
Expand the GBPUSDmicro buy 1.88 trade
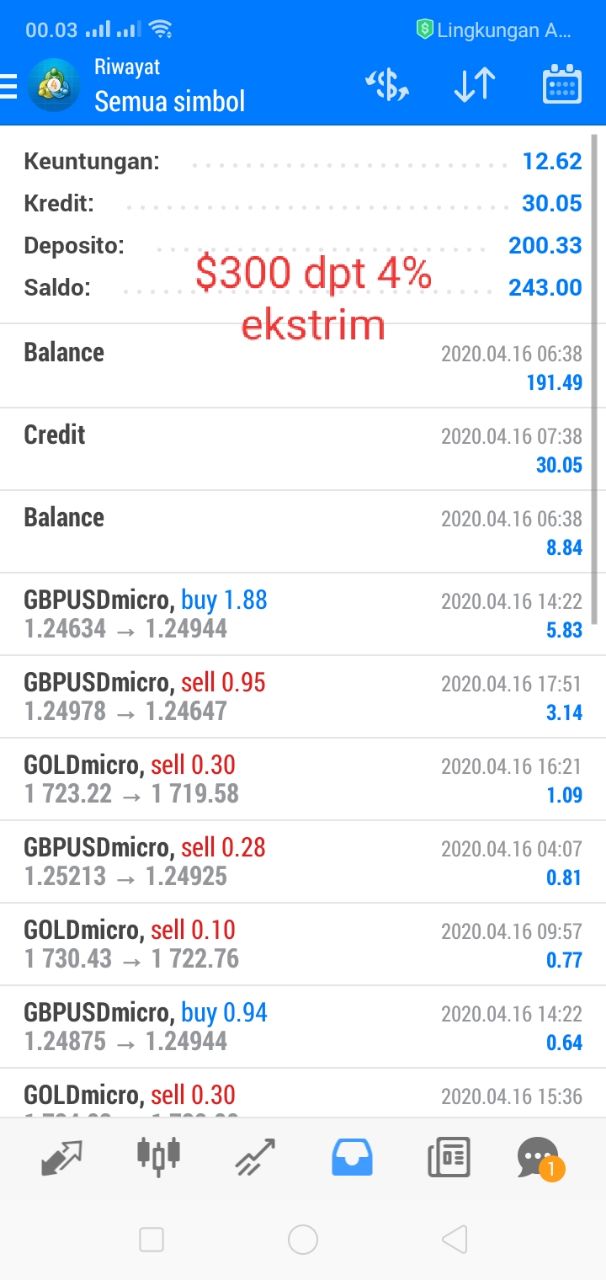click(302, 614)
